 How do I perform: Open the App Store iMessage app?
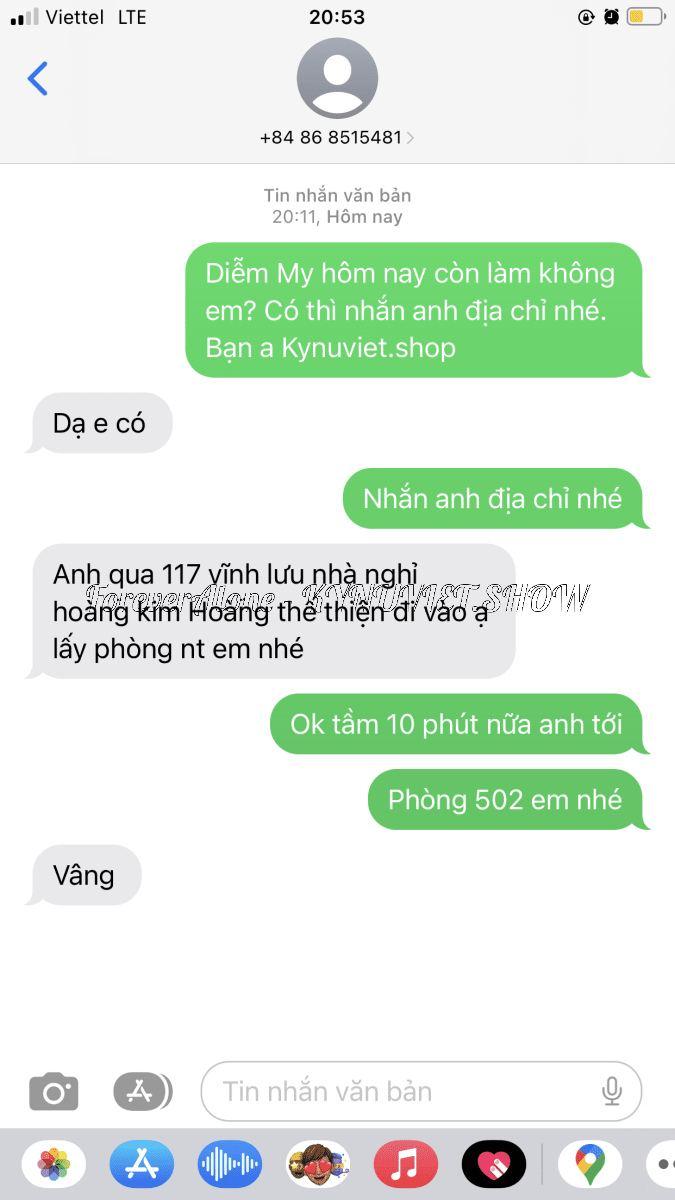point(141,1164)
